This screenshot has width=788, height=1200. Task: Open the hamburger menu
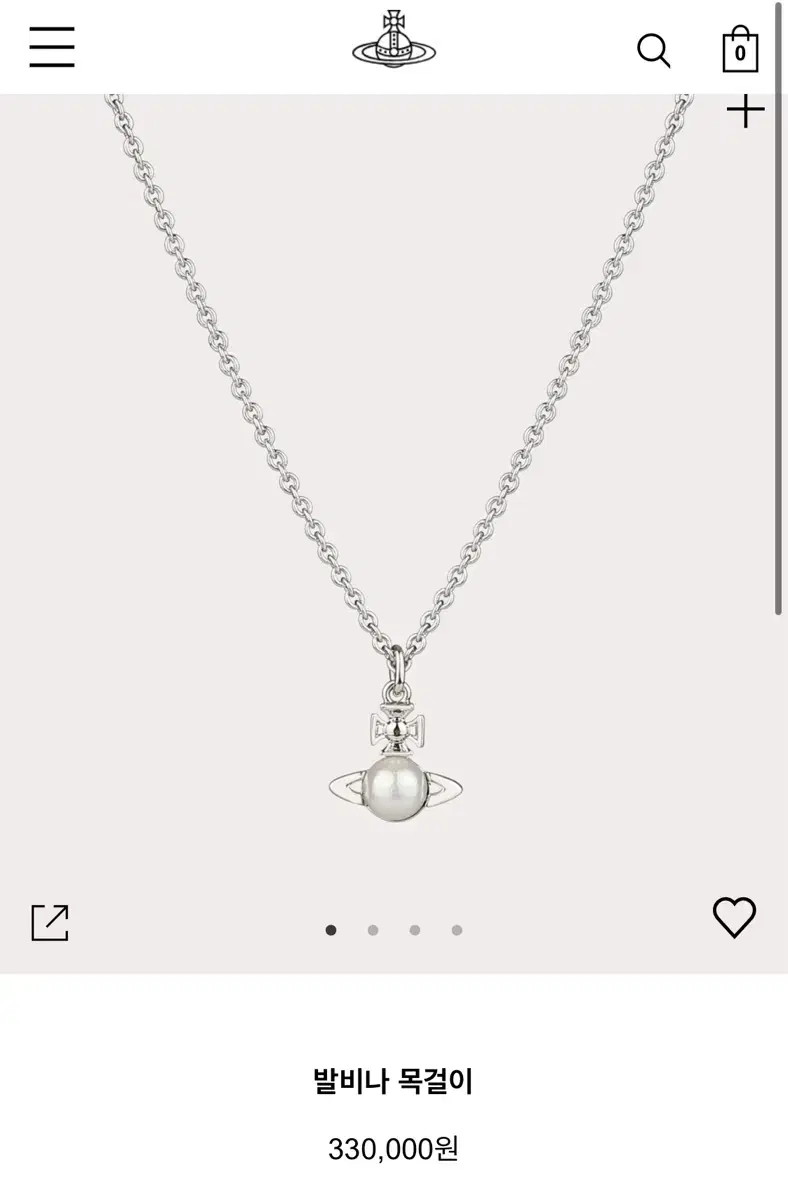[52, 47]
